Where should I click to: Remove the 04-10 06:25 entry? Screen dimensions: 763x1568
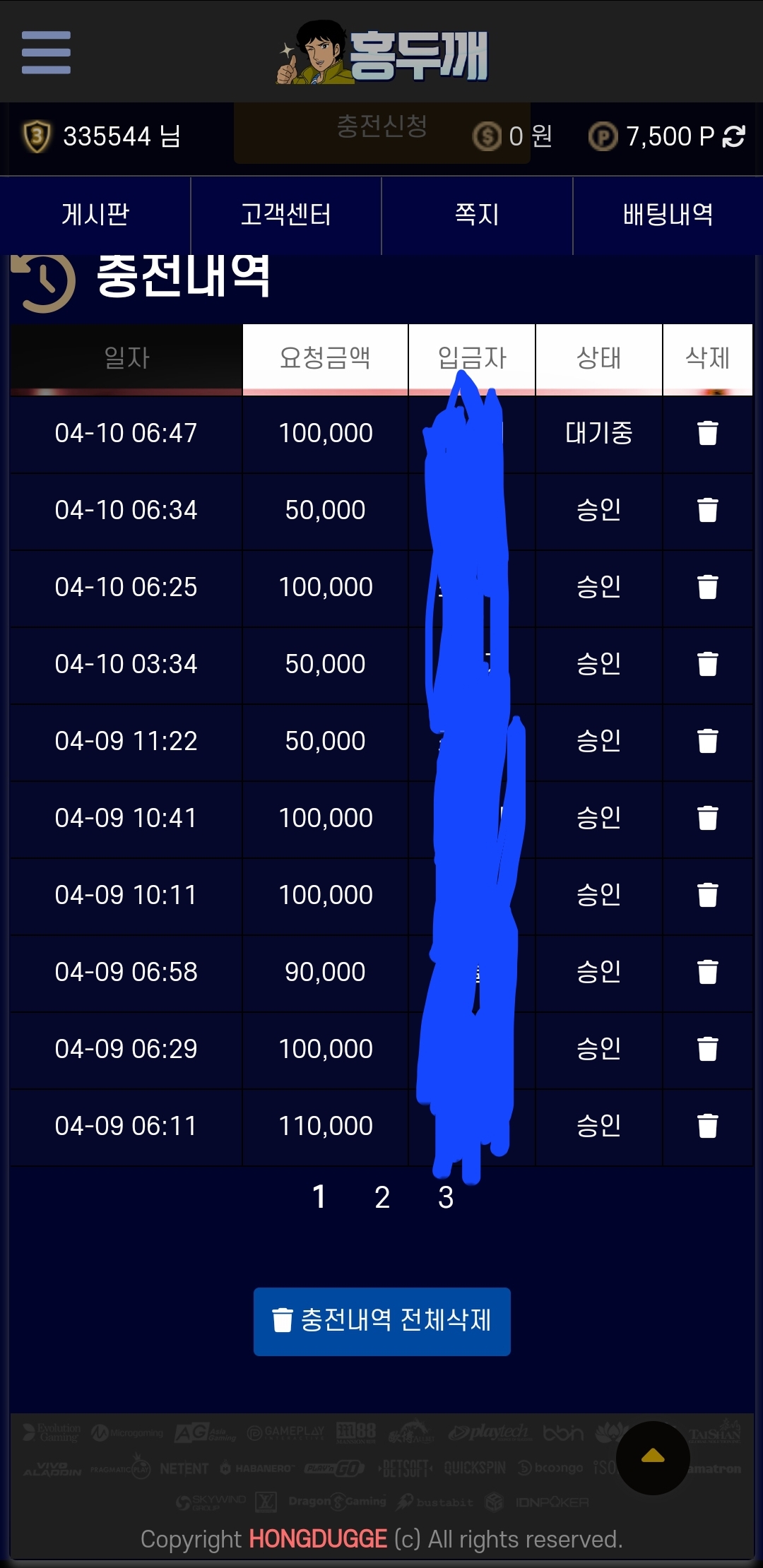pos(707,587)
